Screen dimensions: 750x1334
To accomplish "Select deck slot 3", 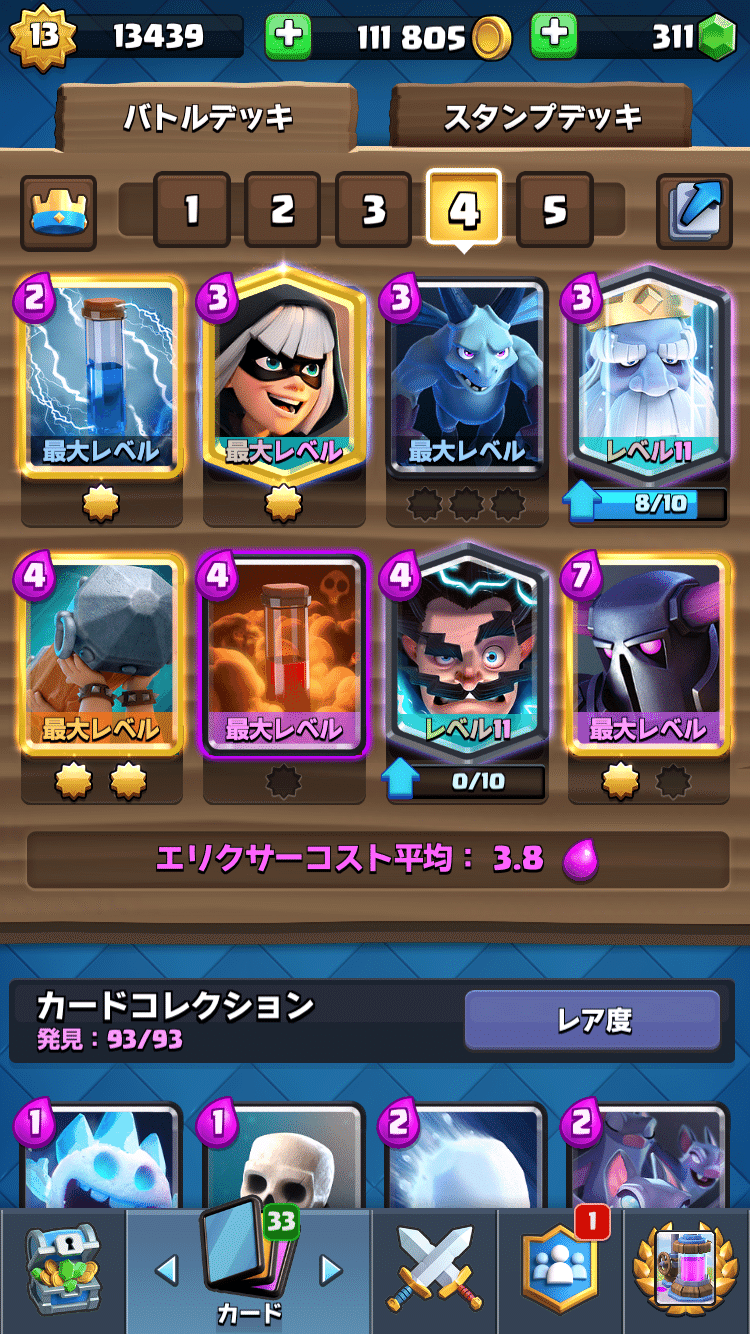I will click(374, 209).
